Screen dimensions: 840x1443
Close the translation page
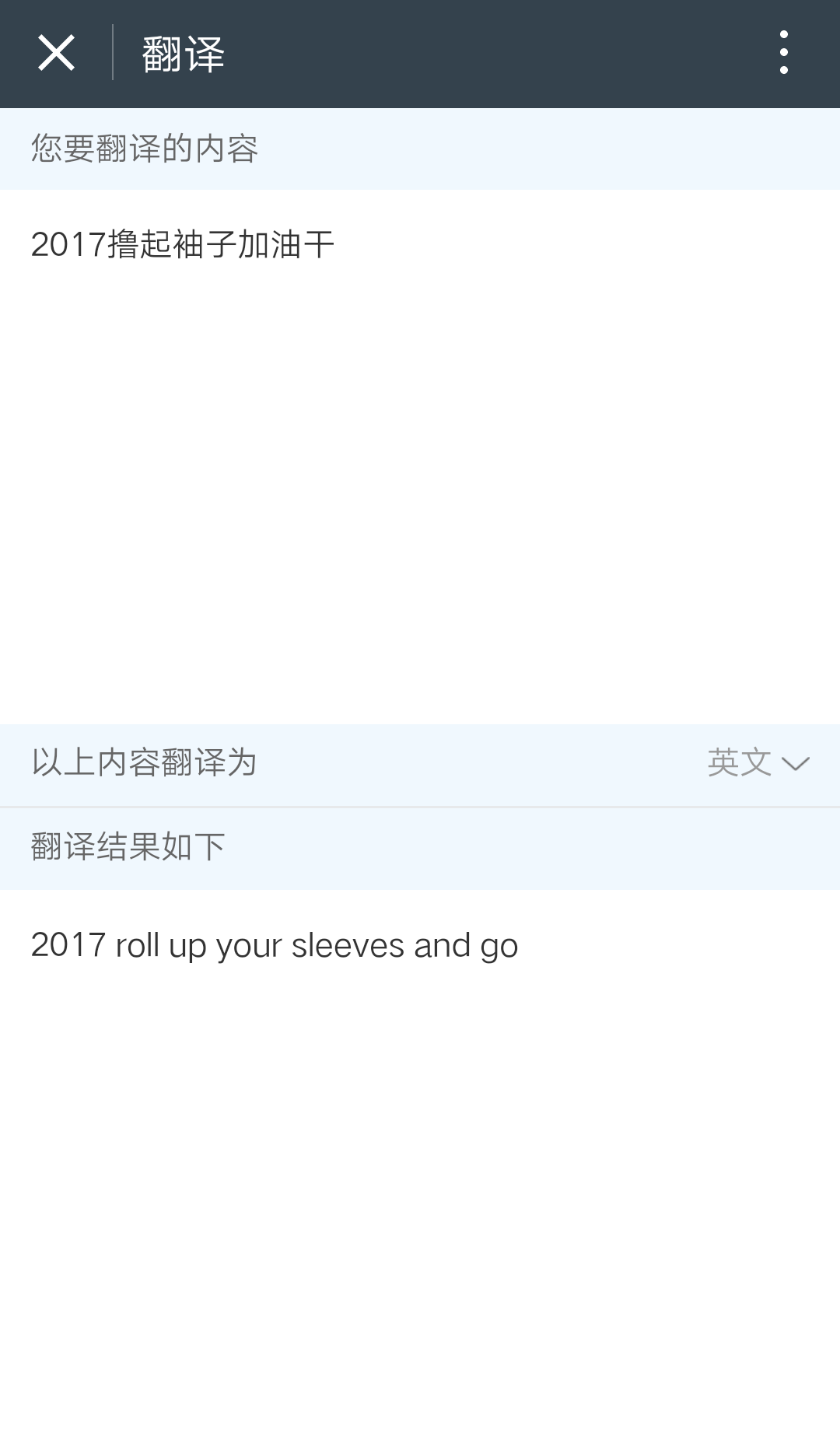click(x=56, y=53)
